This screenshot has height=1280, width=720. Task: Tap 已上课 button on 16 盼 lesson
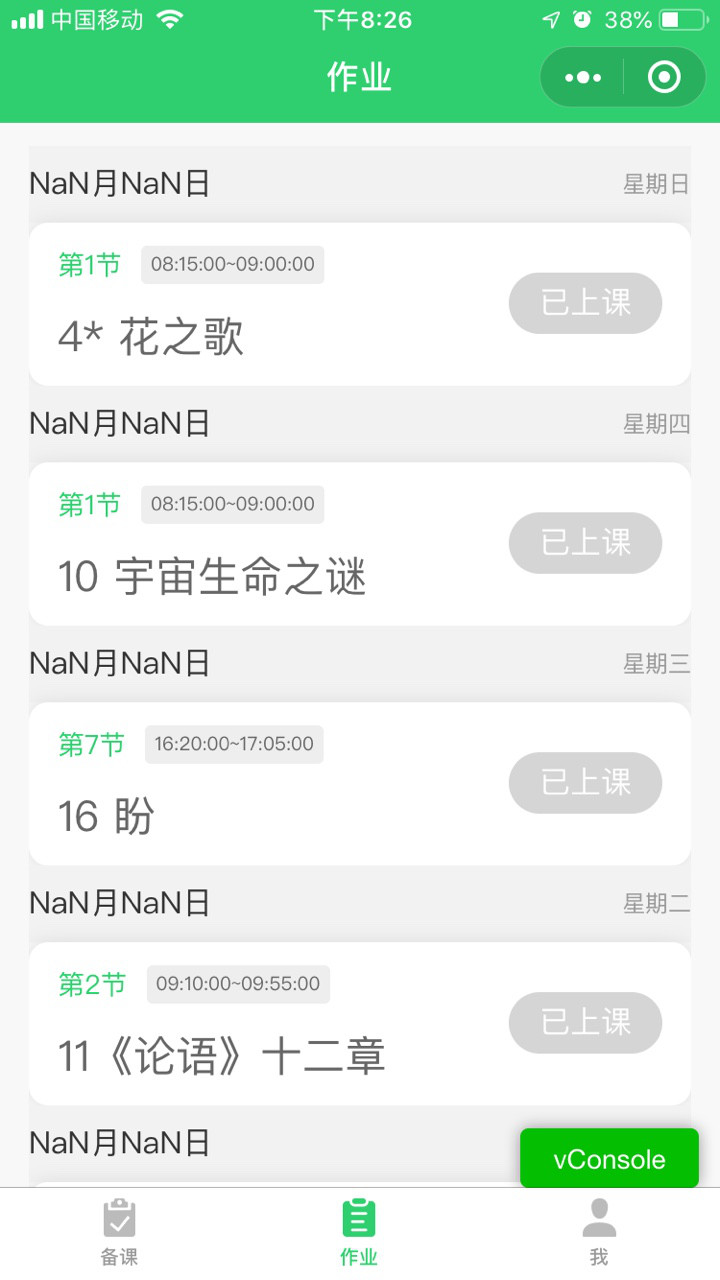coord(585,783)
